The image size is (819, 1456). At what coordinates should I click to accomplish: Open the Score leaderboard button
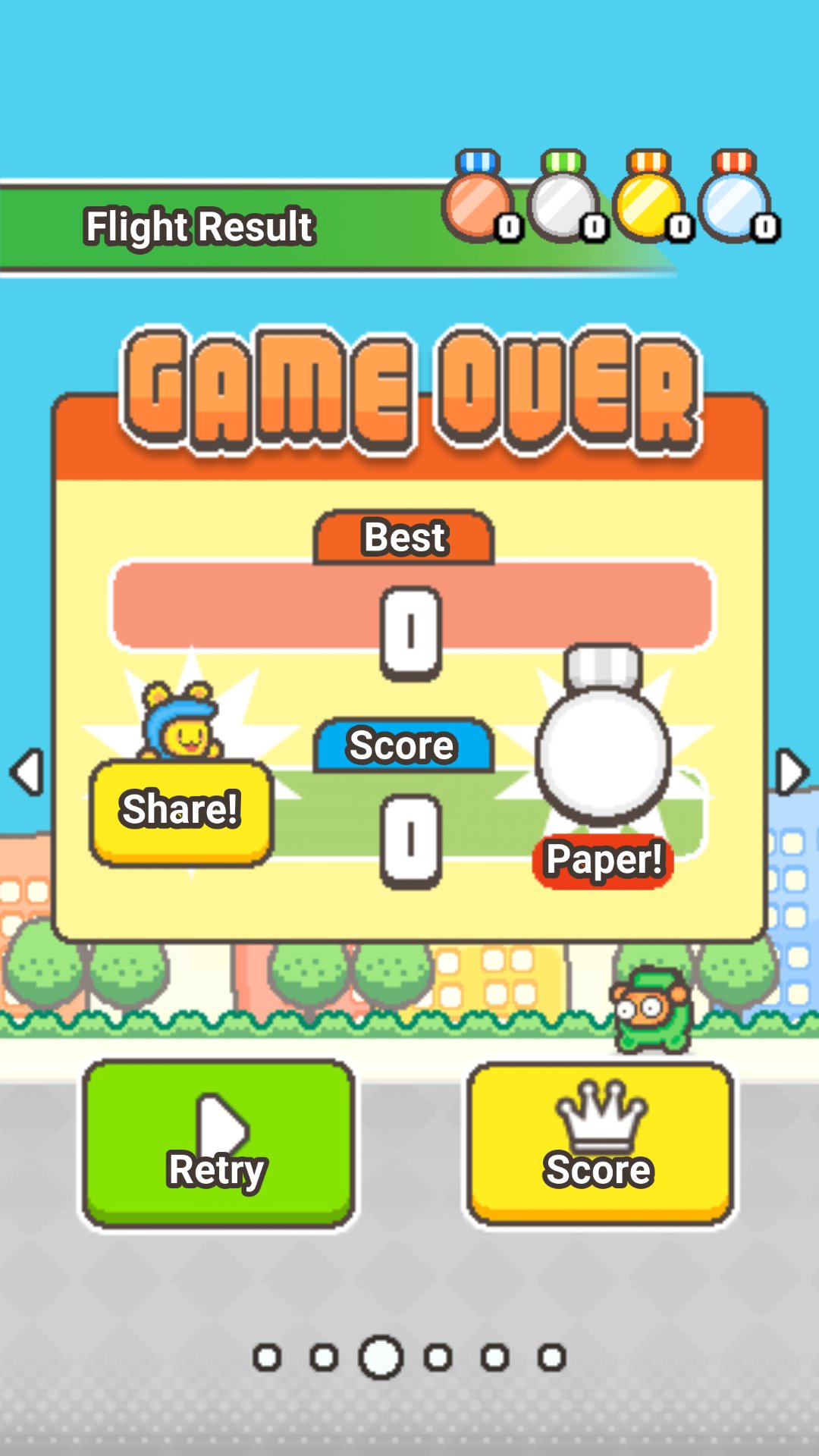pos(599,1144)
